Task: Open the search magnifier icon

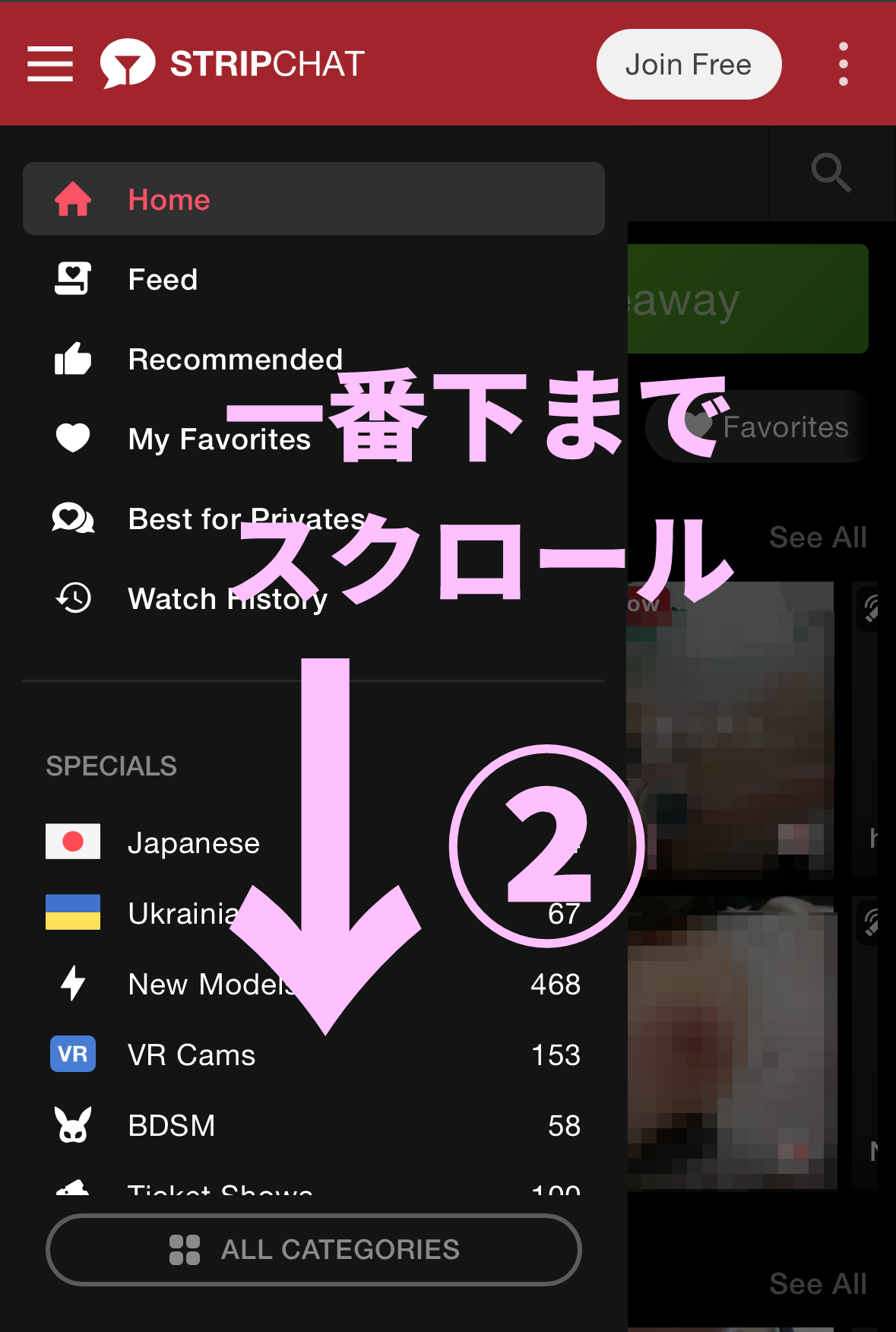Action: (831, 173)
